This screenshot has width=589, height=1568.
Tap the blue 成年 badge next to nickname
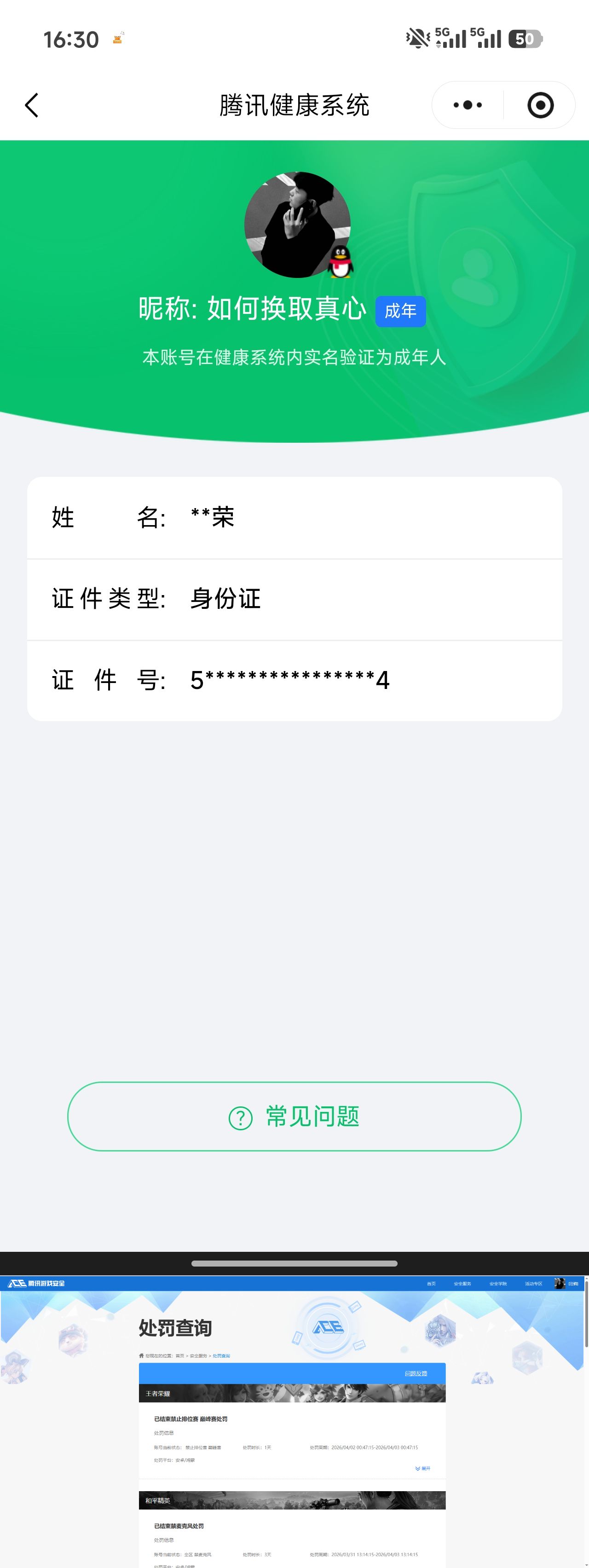(x=402, y=311)
